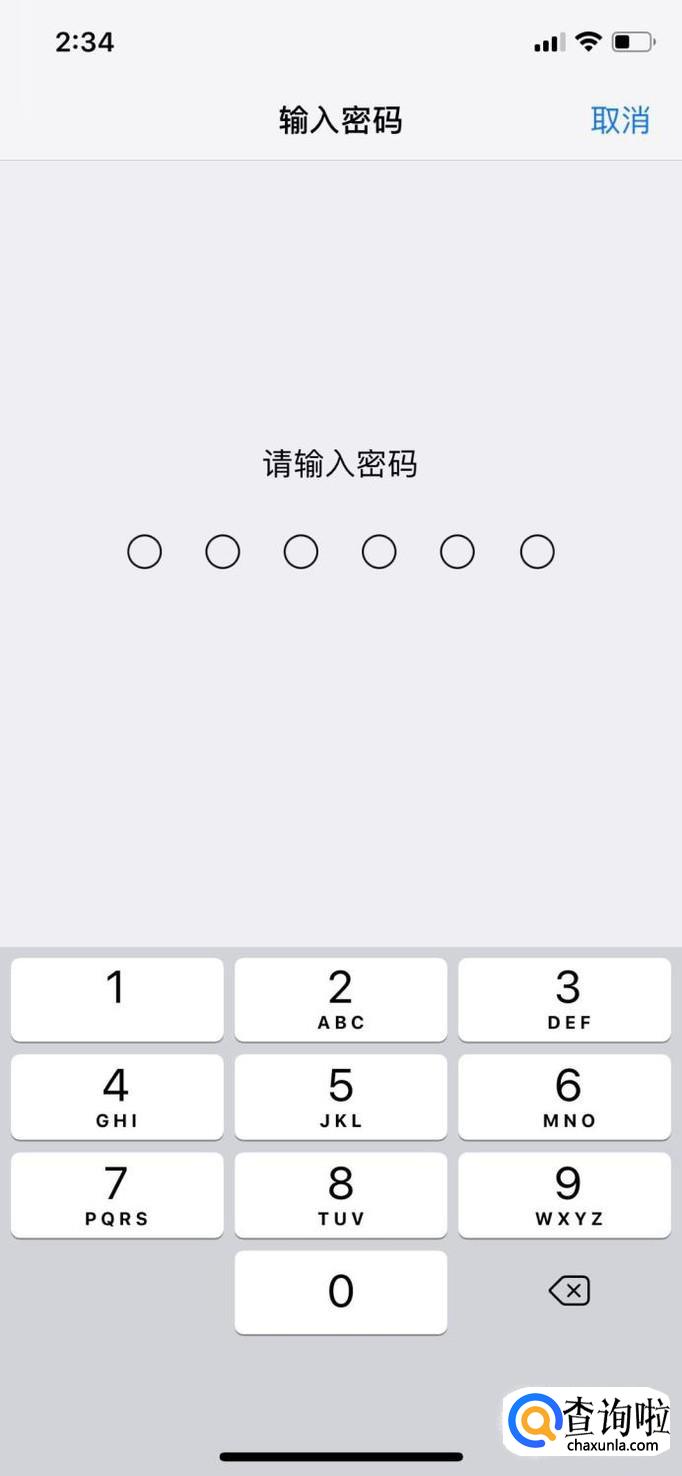Enter digit 0 on the keypad
This screenshot has height=1476, width=682.
tap(341, 1292)
